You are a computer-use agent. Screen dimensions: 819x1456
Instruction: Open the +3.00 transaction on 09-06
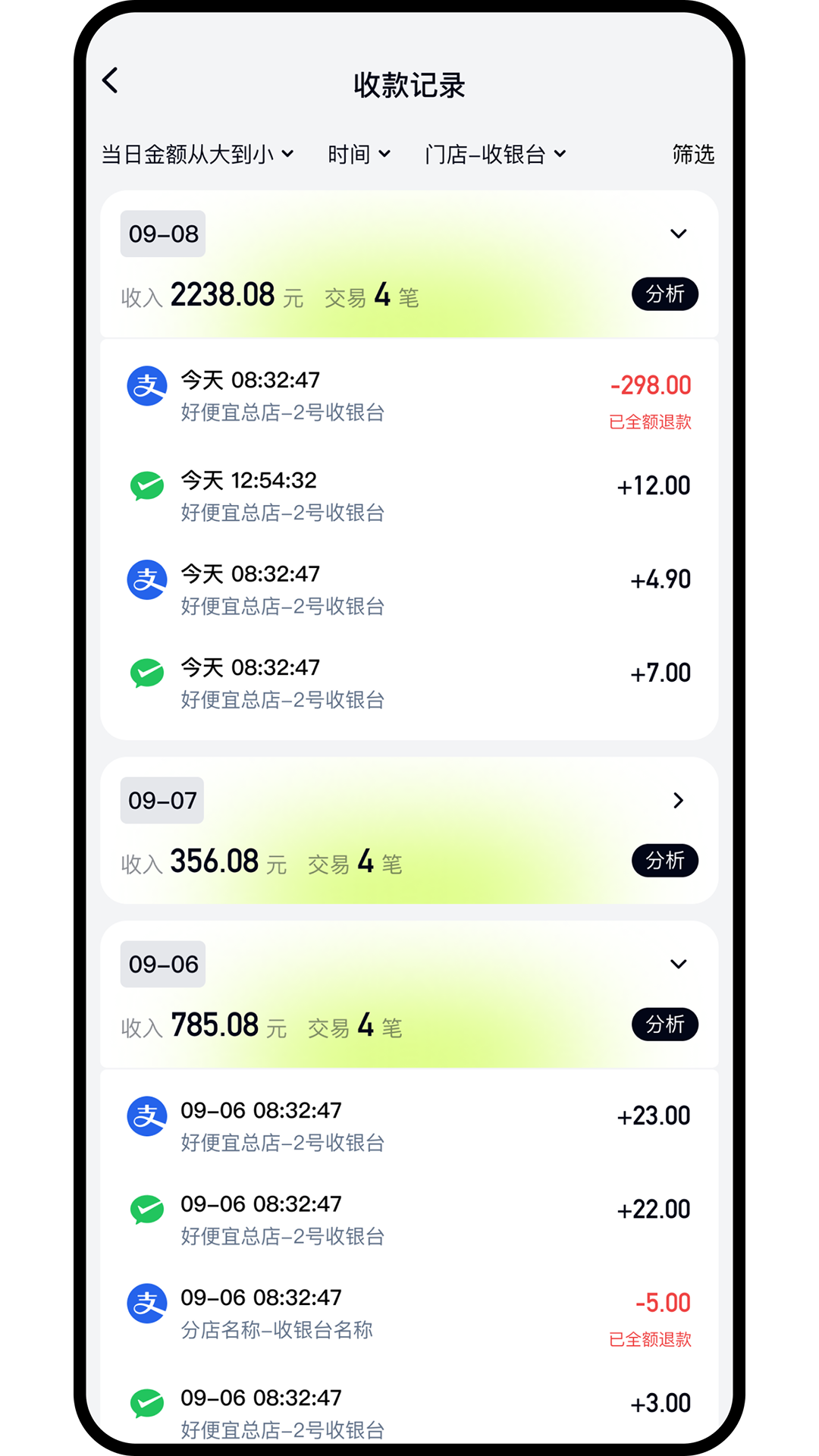[x=409, y=1413]
